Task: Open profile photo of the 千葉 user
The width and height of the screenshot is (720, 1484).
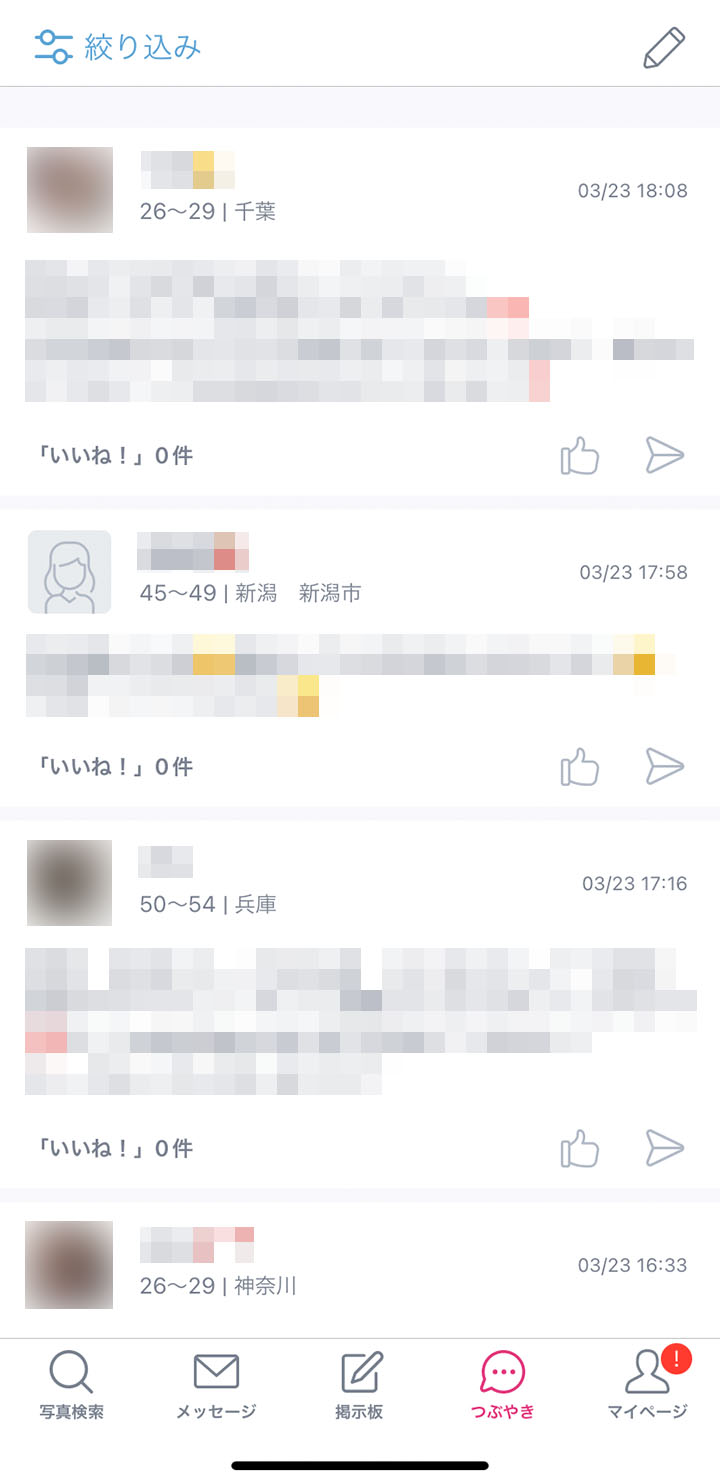Action: click(x=69, y=190)
